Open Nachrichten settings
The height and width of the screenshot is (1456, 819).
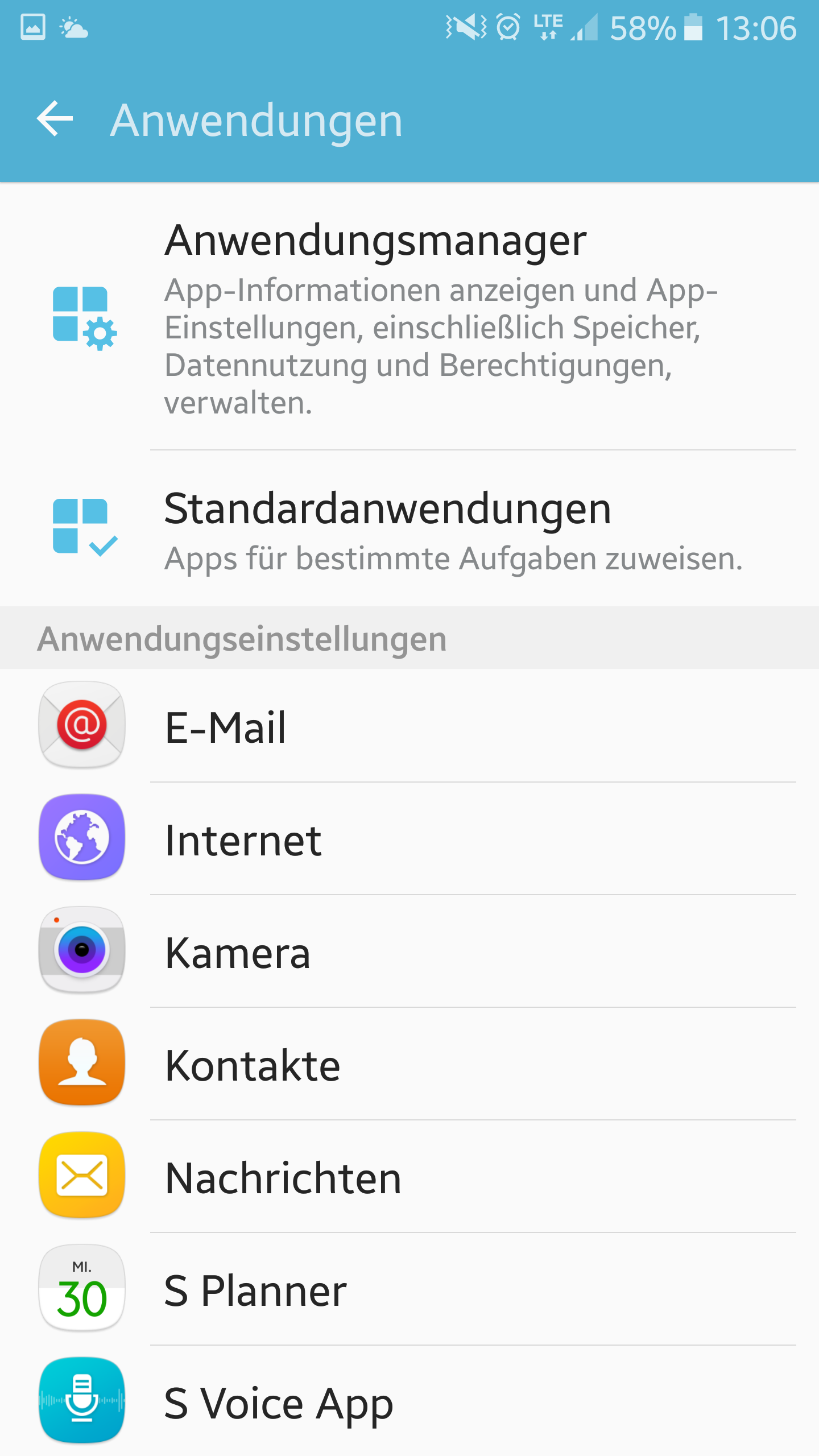pyautogui.click(x=409, y=1176)
